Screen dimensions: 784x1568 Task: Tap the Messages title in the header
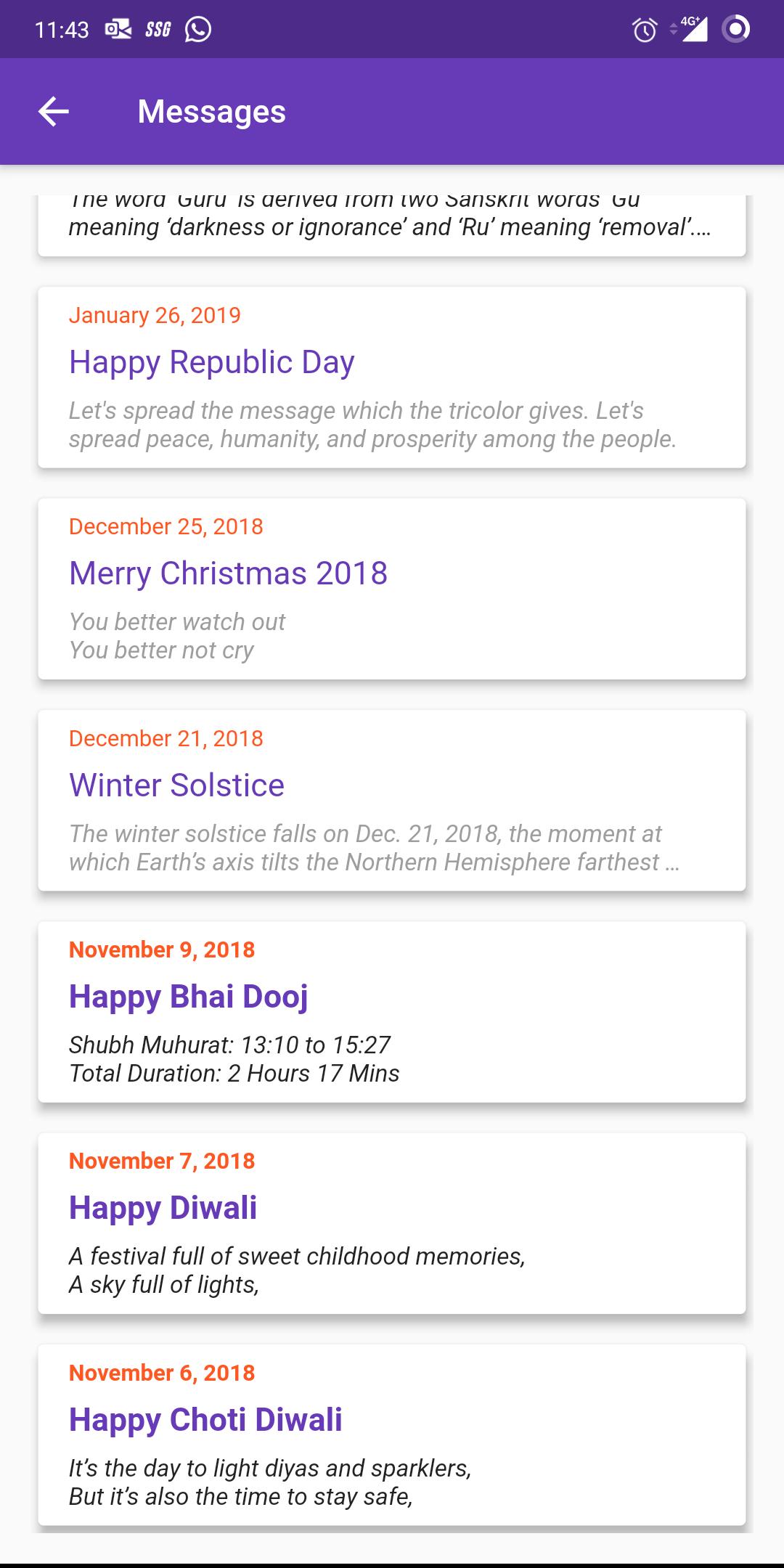pyautogui.click(x=211, y=111)
